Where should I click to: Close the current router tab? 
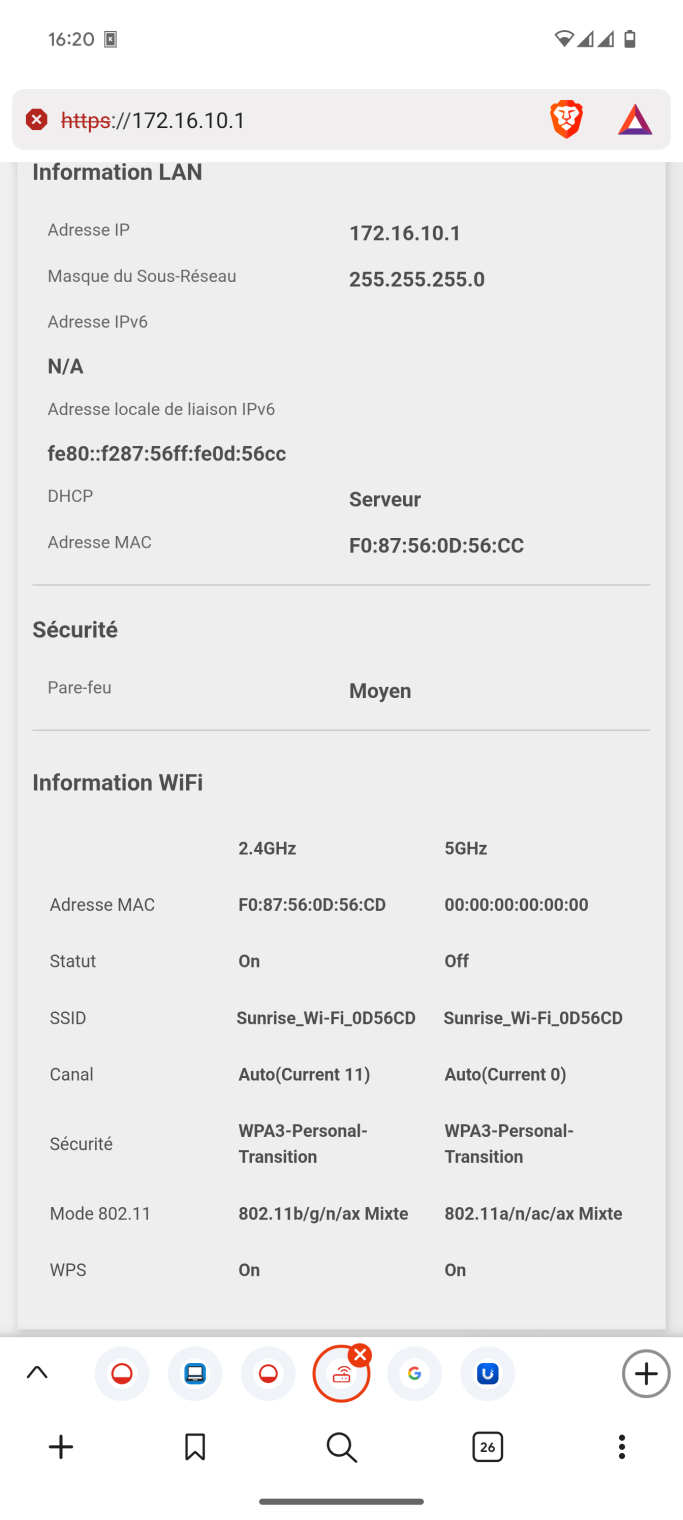coord(360,1355)
